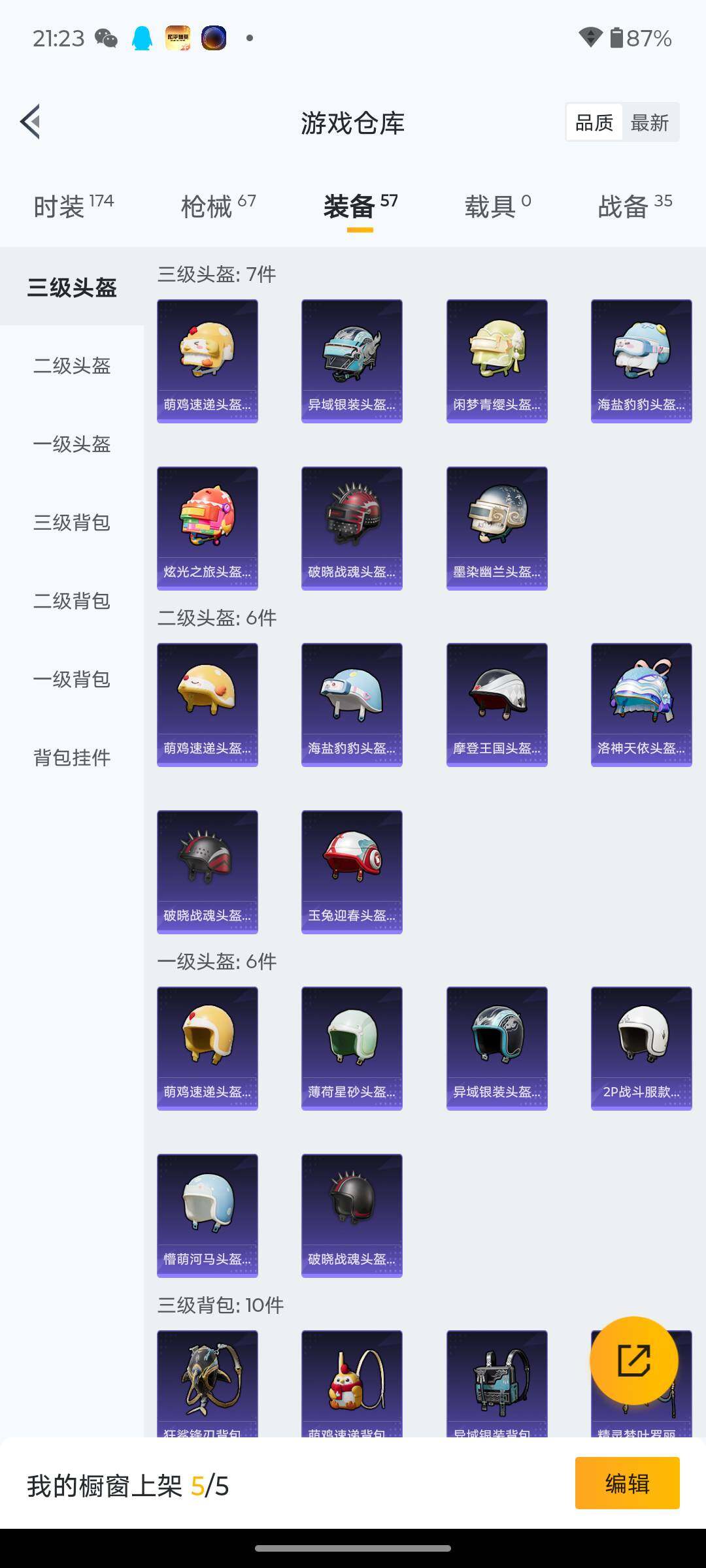This screenshot has width=706, height=1568.
Task: Jump to 一级背包 category
Action: pyautogui.click(x=72, y=679)
